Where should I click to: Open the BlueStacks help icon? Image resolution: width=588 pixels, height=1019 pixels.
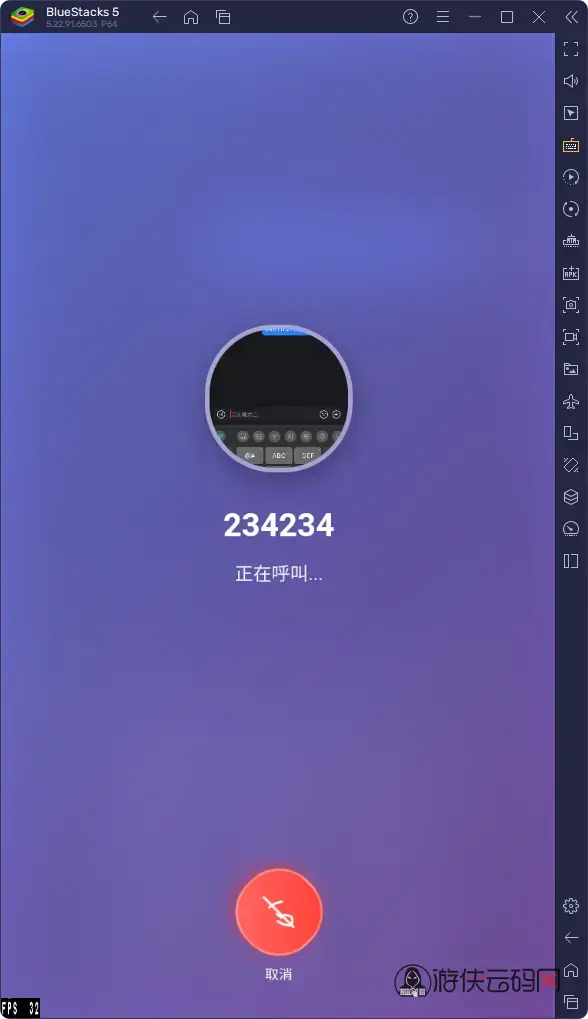point(411,17)
